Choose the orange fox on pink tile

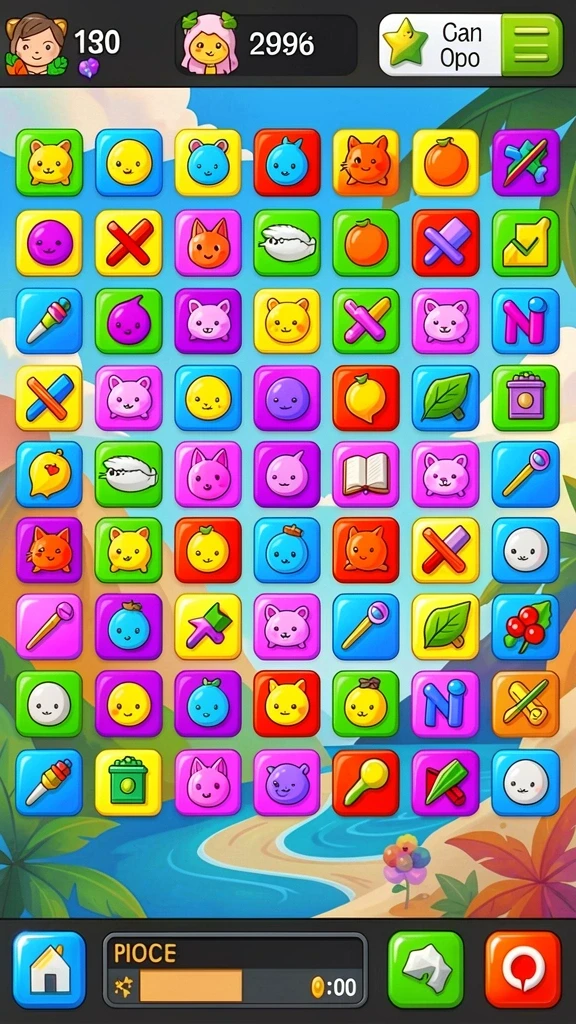pos(208,243)
